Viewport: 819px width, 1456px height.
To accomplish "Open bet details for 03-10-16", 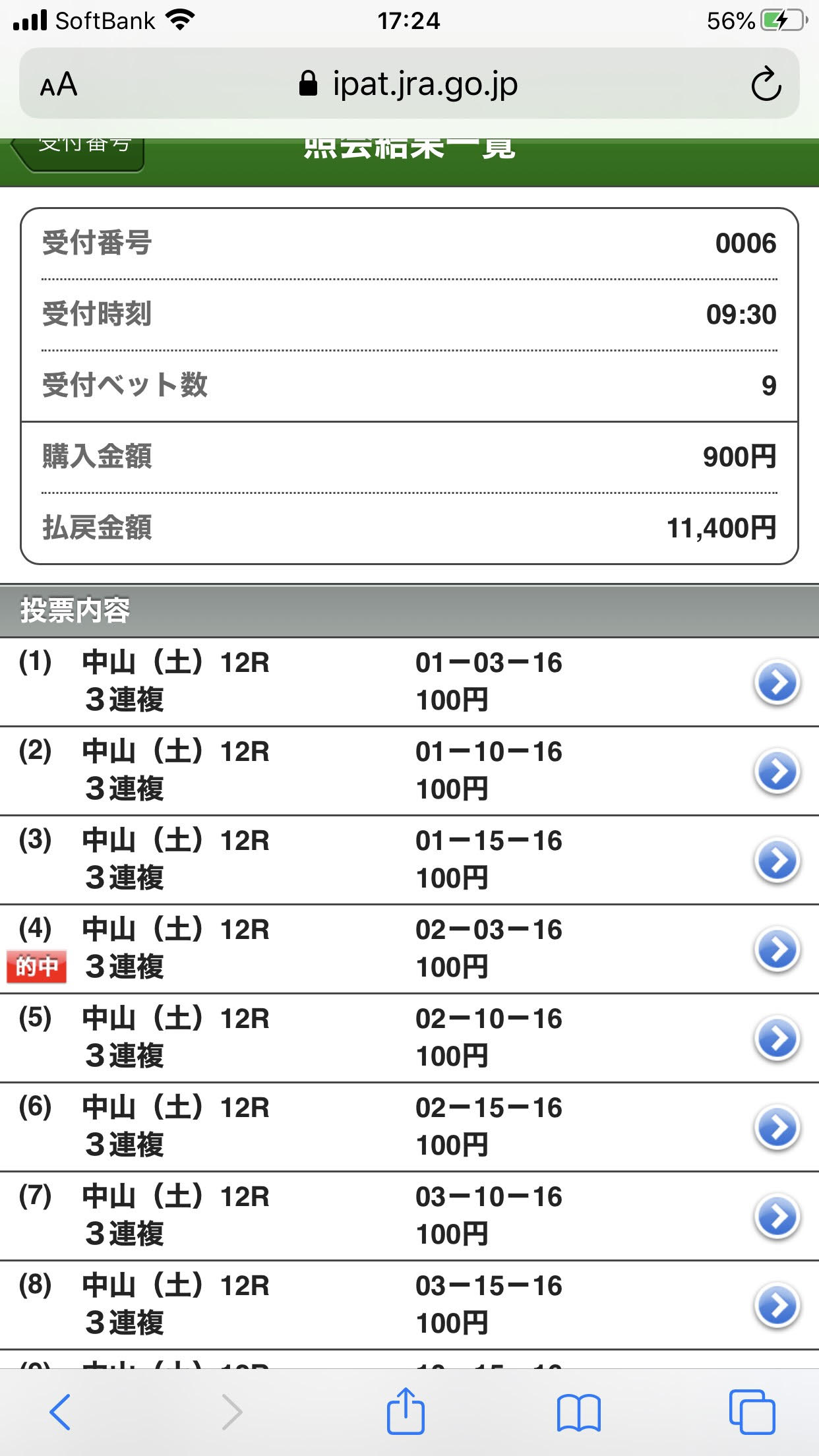I will coord(777,1217).
